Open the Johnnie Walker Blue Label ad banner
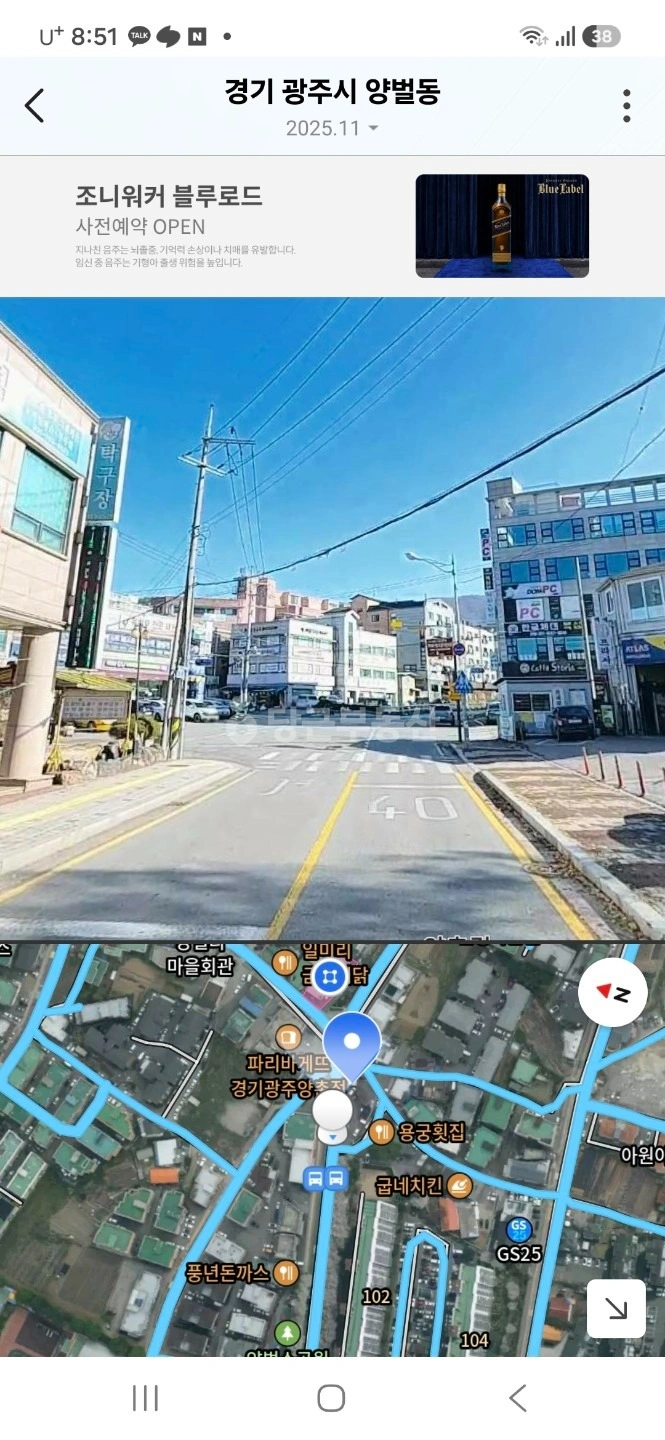This screenshot has height=1440, width=665. point(332,226)
